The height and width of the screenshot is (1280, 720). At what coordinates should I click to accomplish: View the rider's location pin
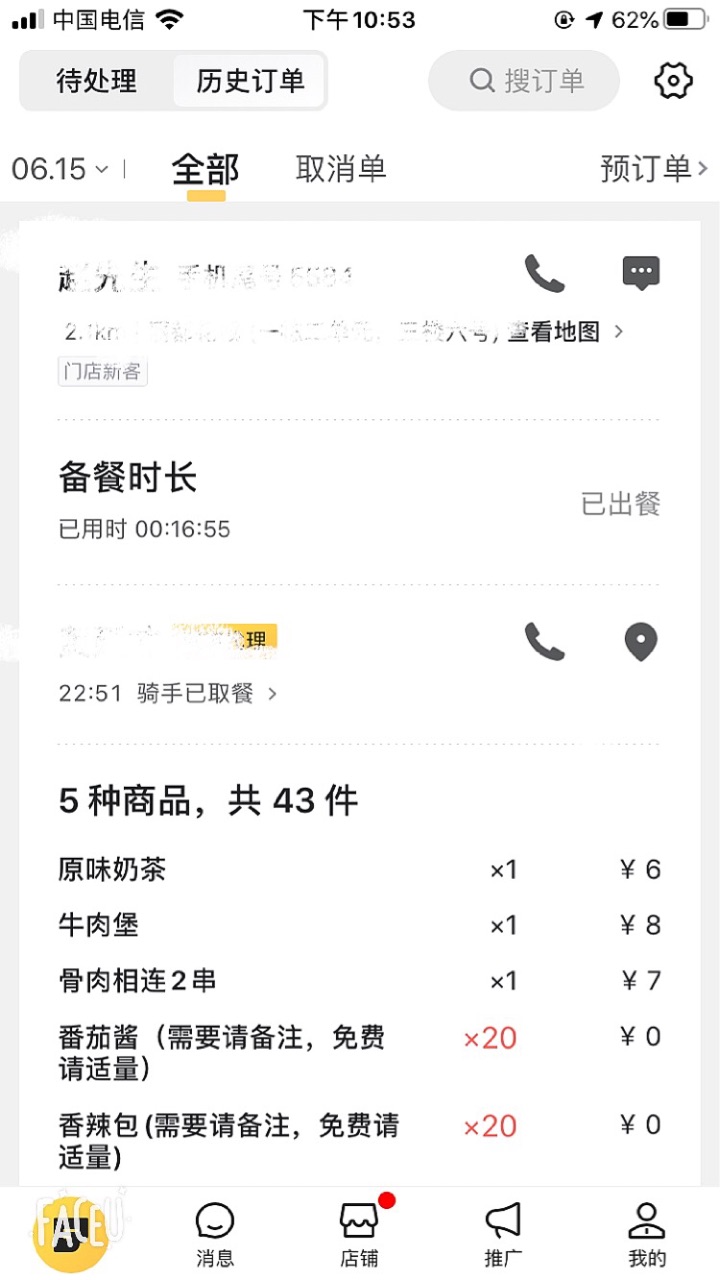[641, 642]
